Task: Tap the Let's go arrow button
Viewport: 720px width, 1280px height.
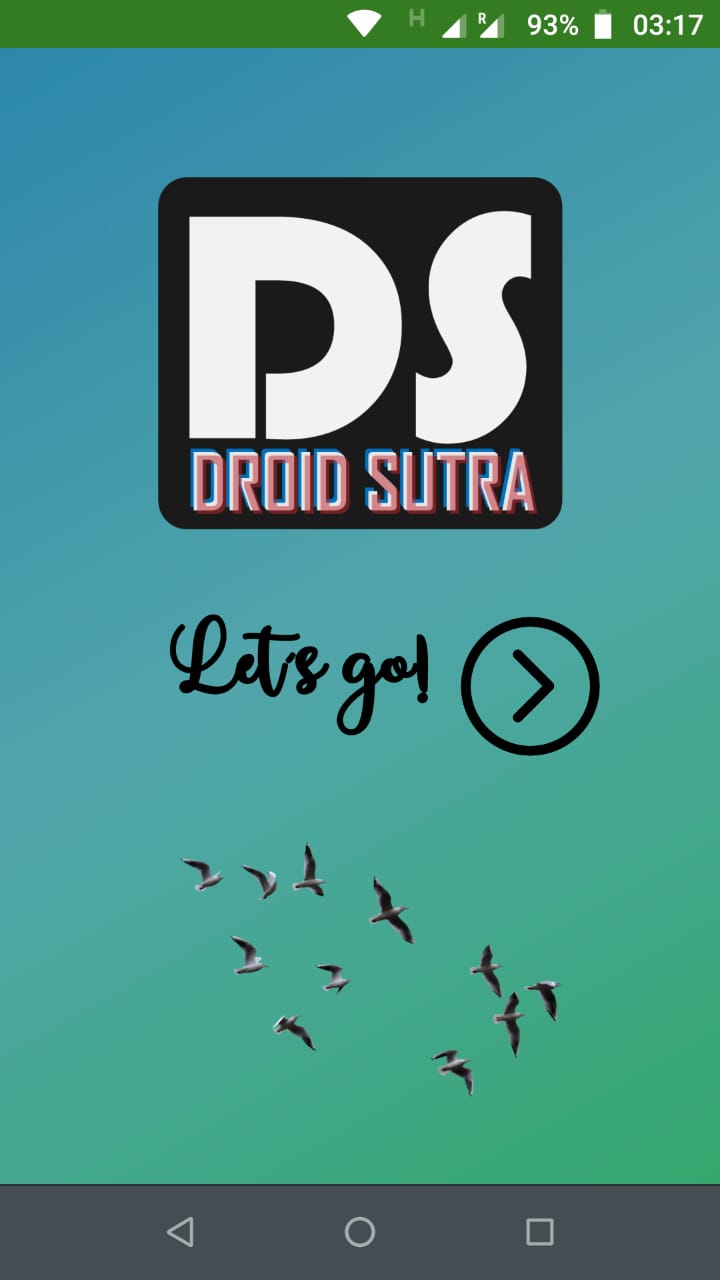Action: click(x=530, y=686)
